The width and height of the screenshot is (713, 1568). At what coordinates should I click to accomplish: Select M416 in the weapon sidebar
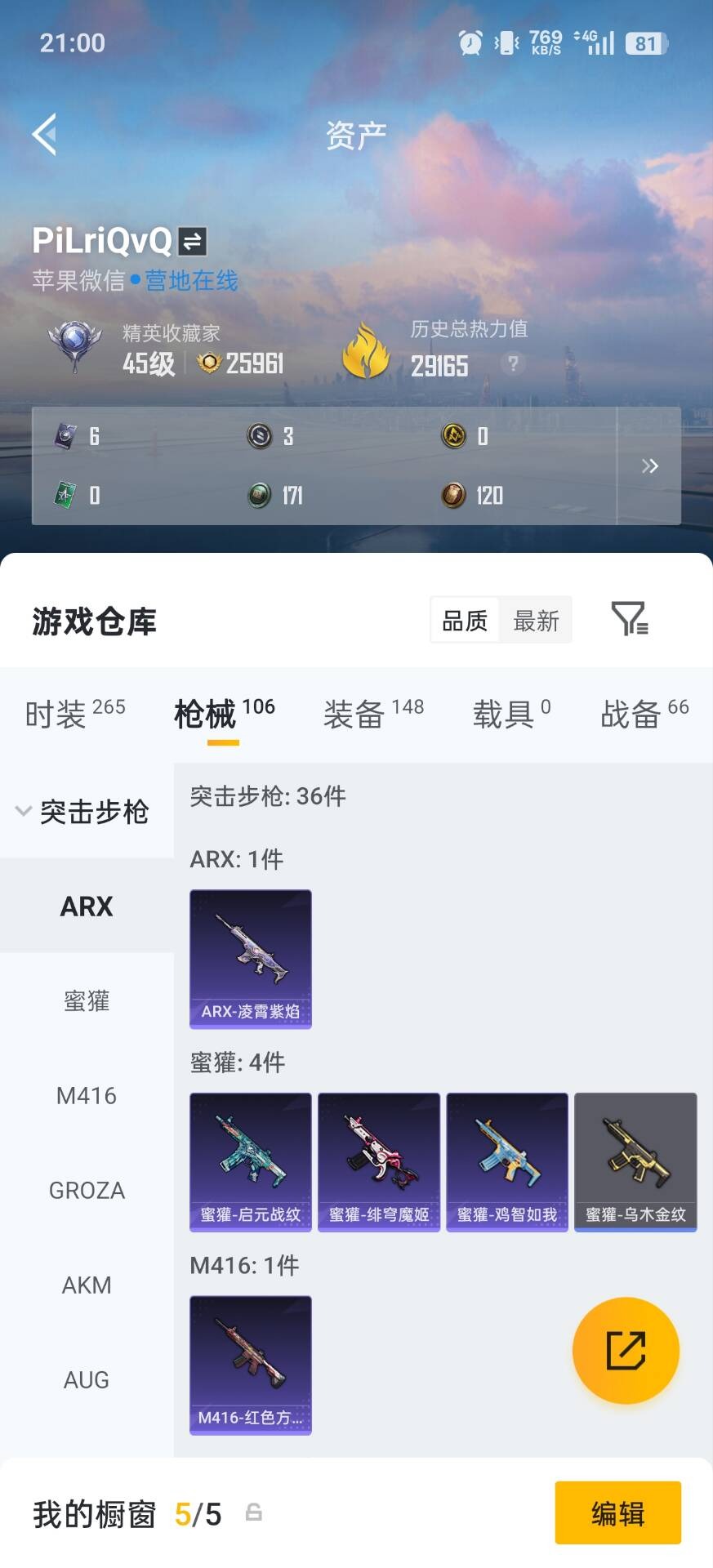coord(86,1096)
